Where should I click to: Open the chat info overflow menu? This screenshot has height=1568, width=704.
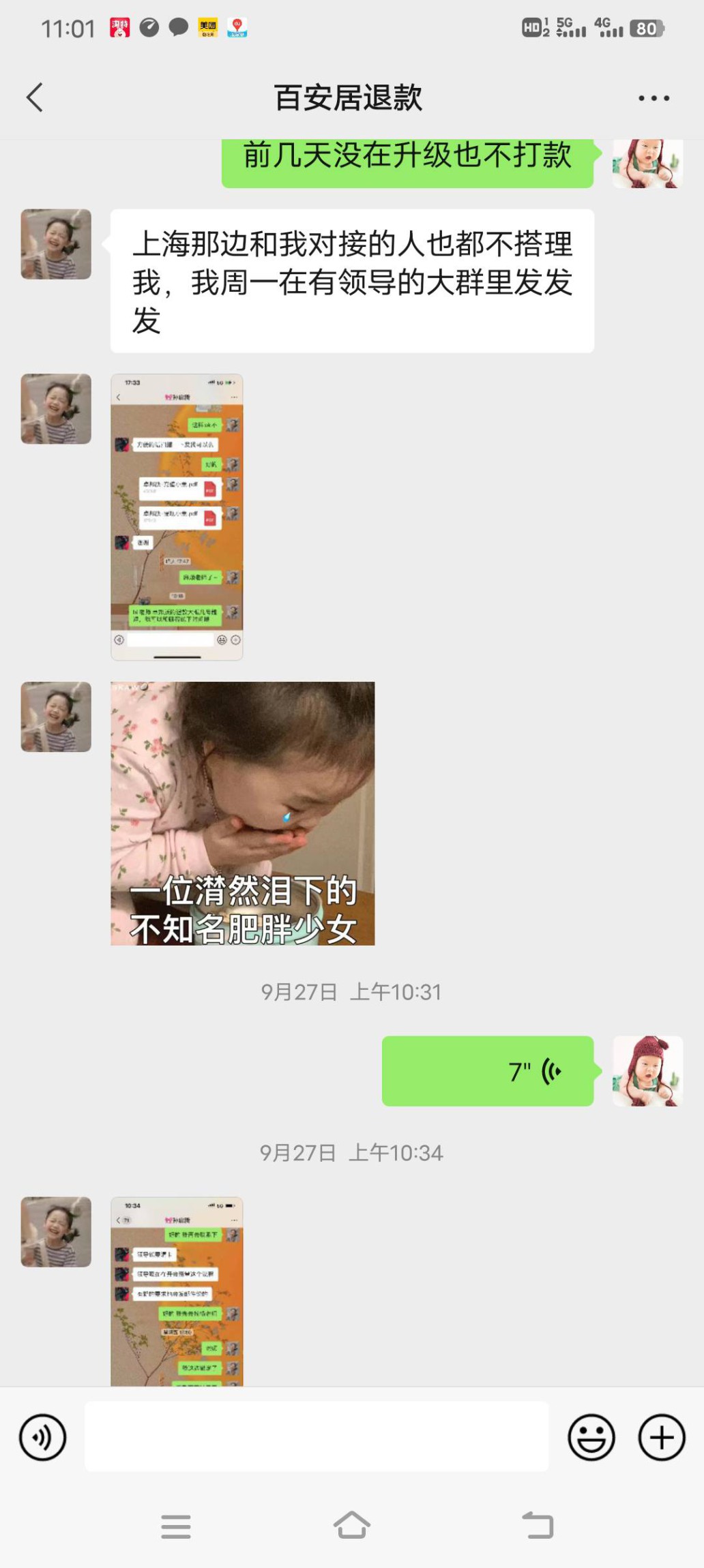(x=654, y=98)
